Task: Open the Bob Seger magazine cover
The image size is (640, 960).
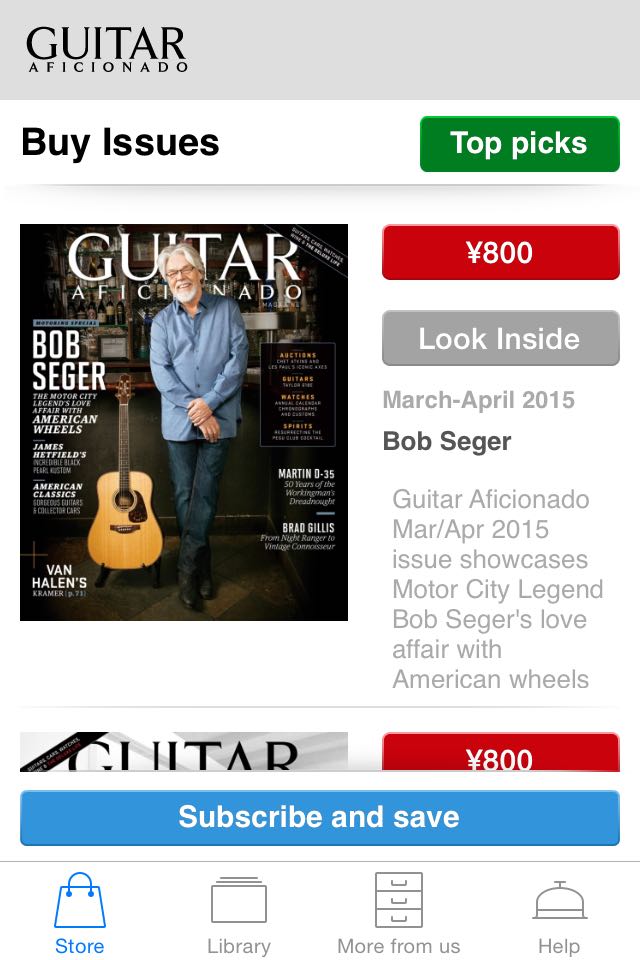Action: tap(184, 422)
